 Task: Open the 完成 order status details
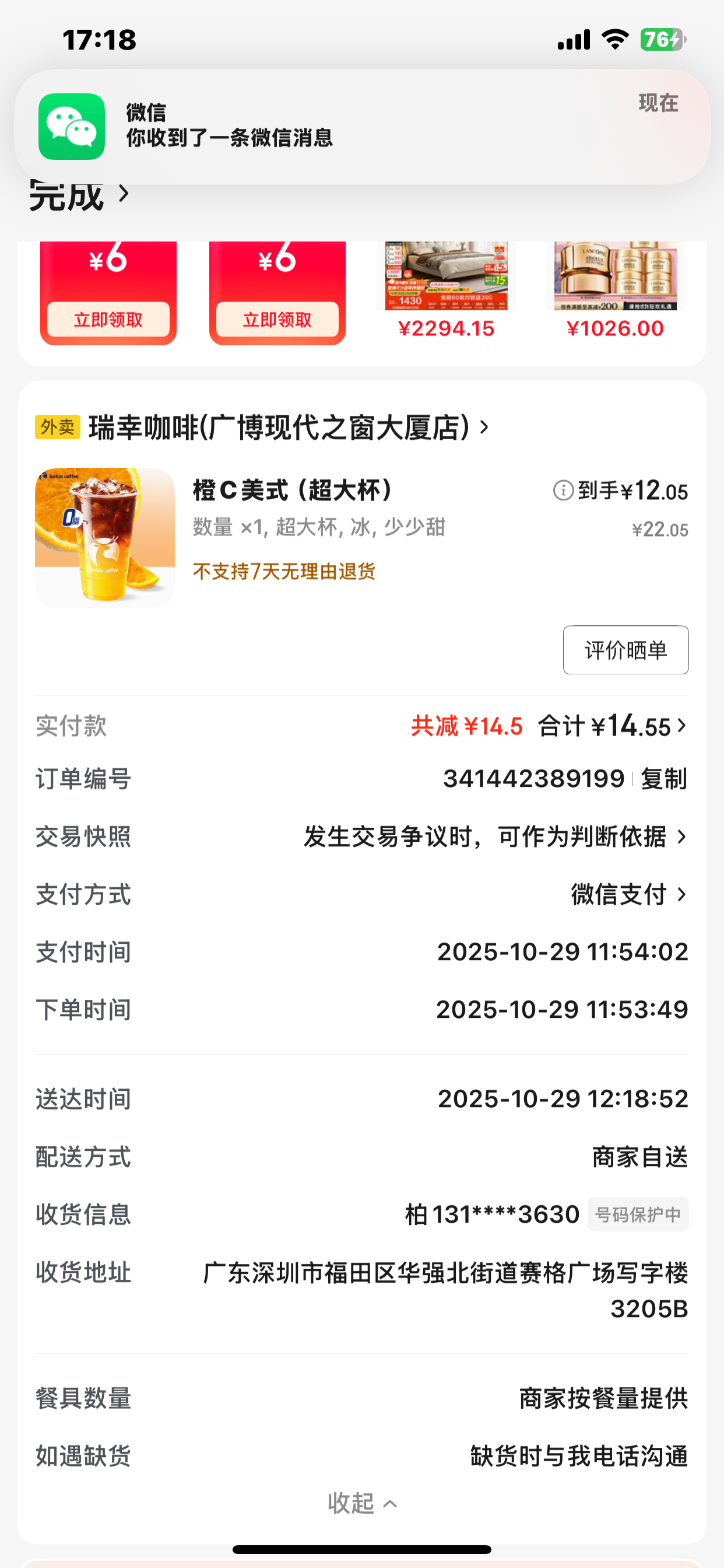[79, 196]
